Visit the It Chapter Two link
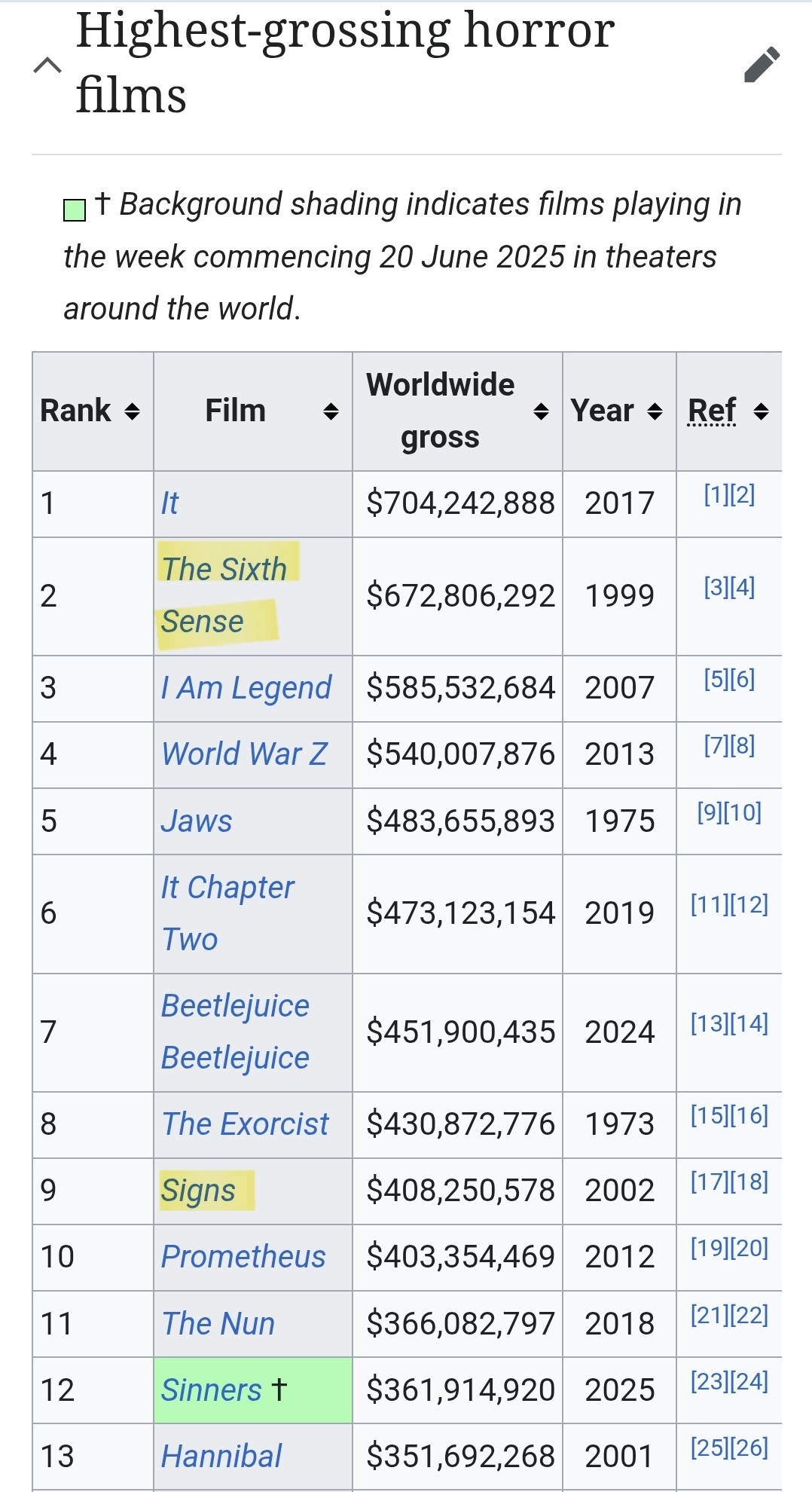Image resolution: width=812 pixels, height=1492 pixels. click(x=227, y=913)
